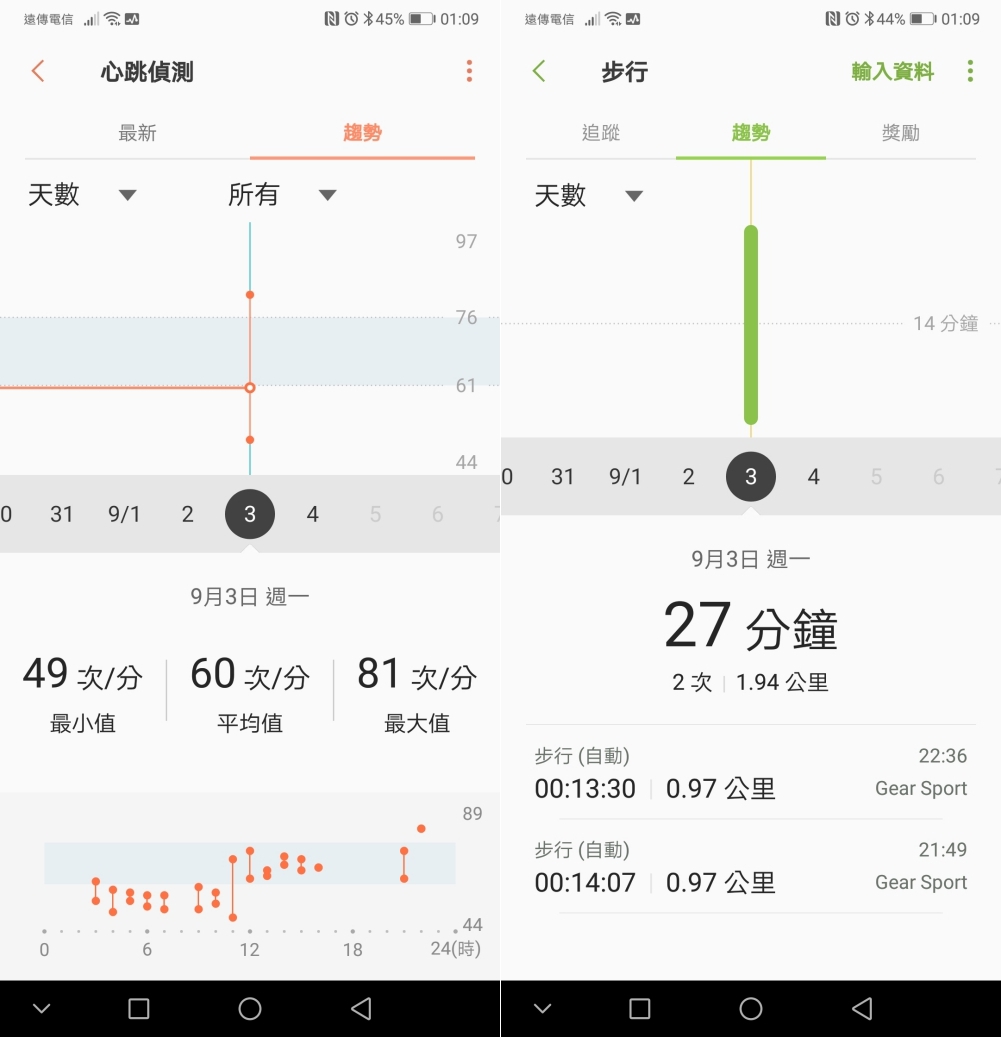Select the 趨勢 tab under 心跳偵測
Viewport: 1001px width, 1037px height.
pos(362,133)
